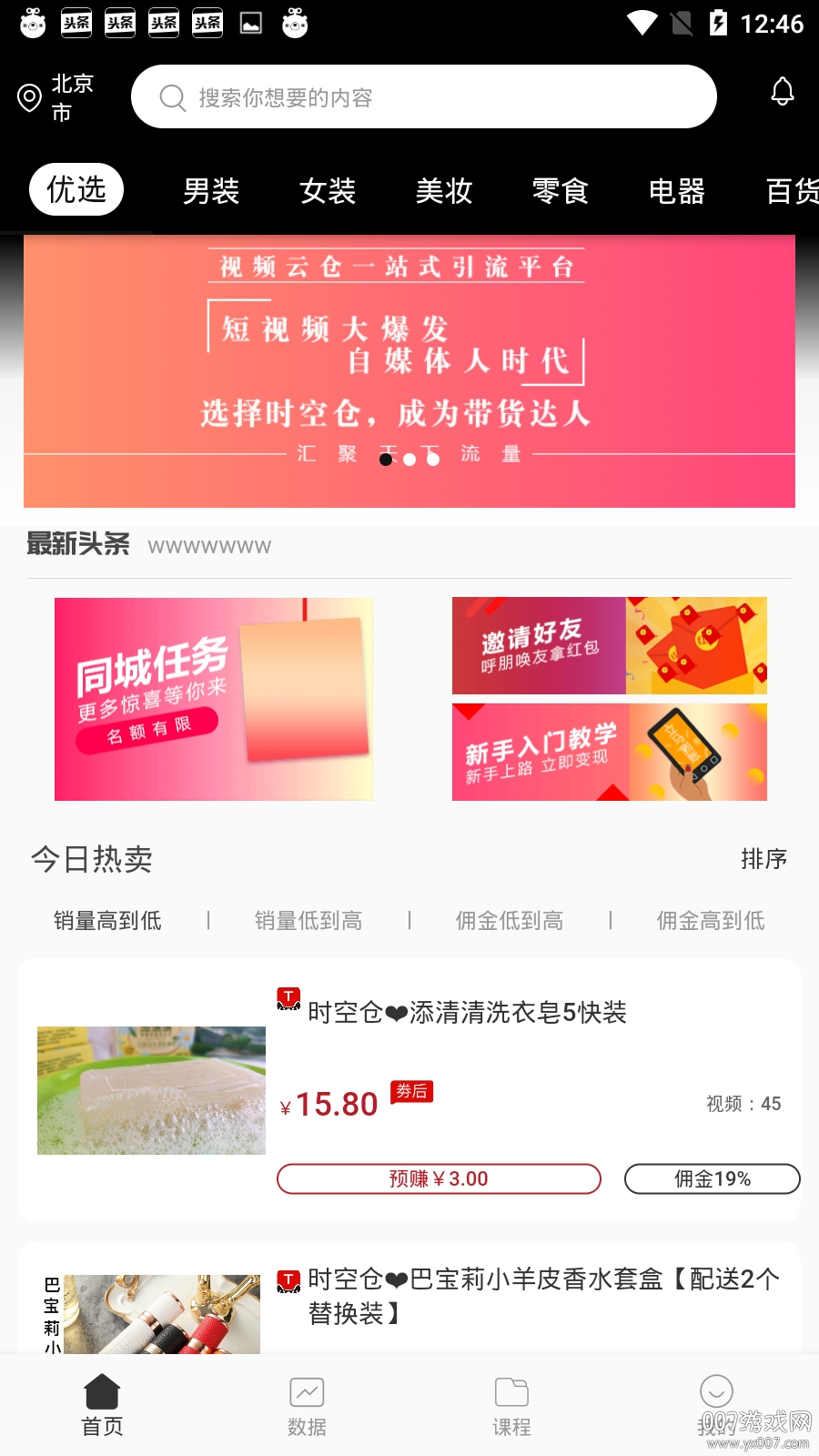Switch sorting to 佣金高到低
This screenshot has height=1456, width=819.
(x=711, y=921)
